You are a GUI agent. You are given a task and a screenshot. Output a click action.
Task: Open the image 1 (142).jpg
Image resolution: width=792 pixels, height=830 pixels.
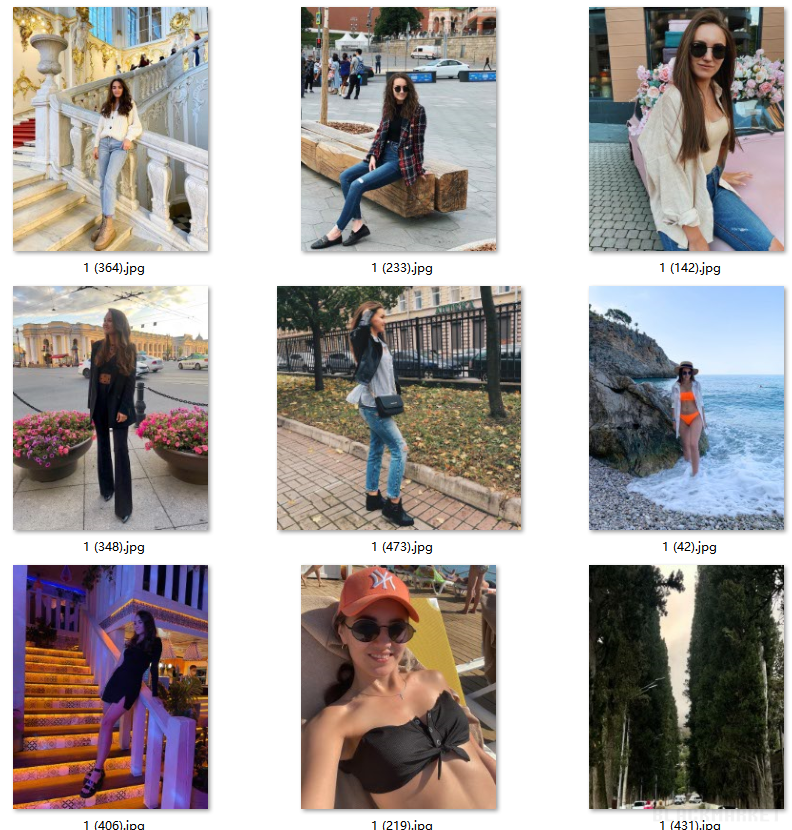(x=686, y=129)
